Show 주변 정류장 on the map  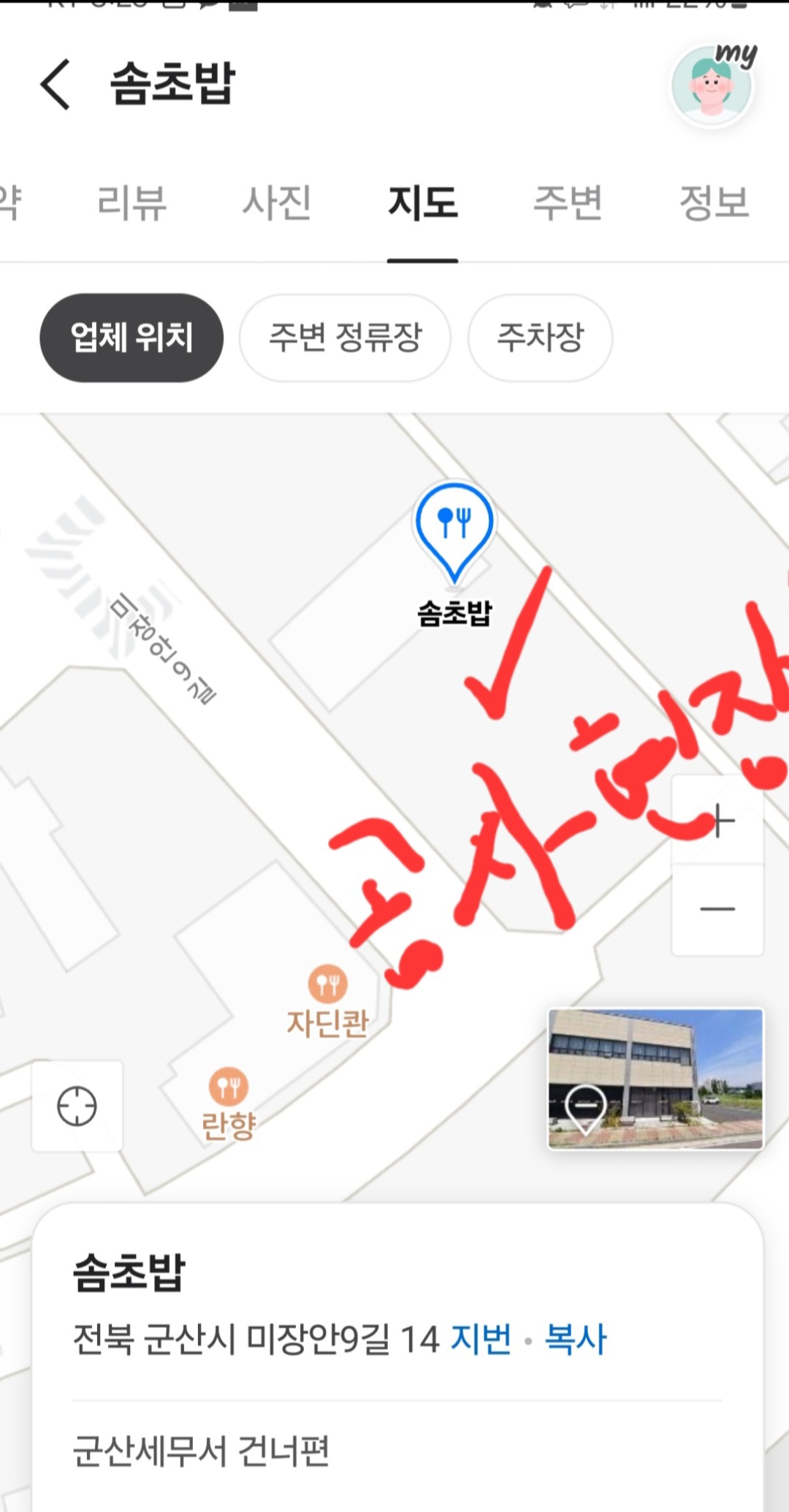(x=345, y=338)
